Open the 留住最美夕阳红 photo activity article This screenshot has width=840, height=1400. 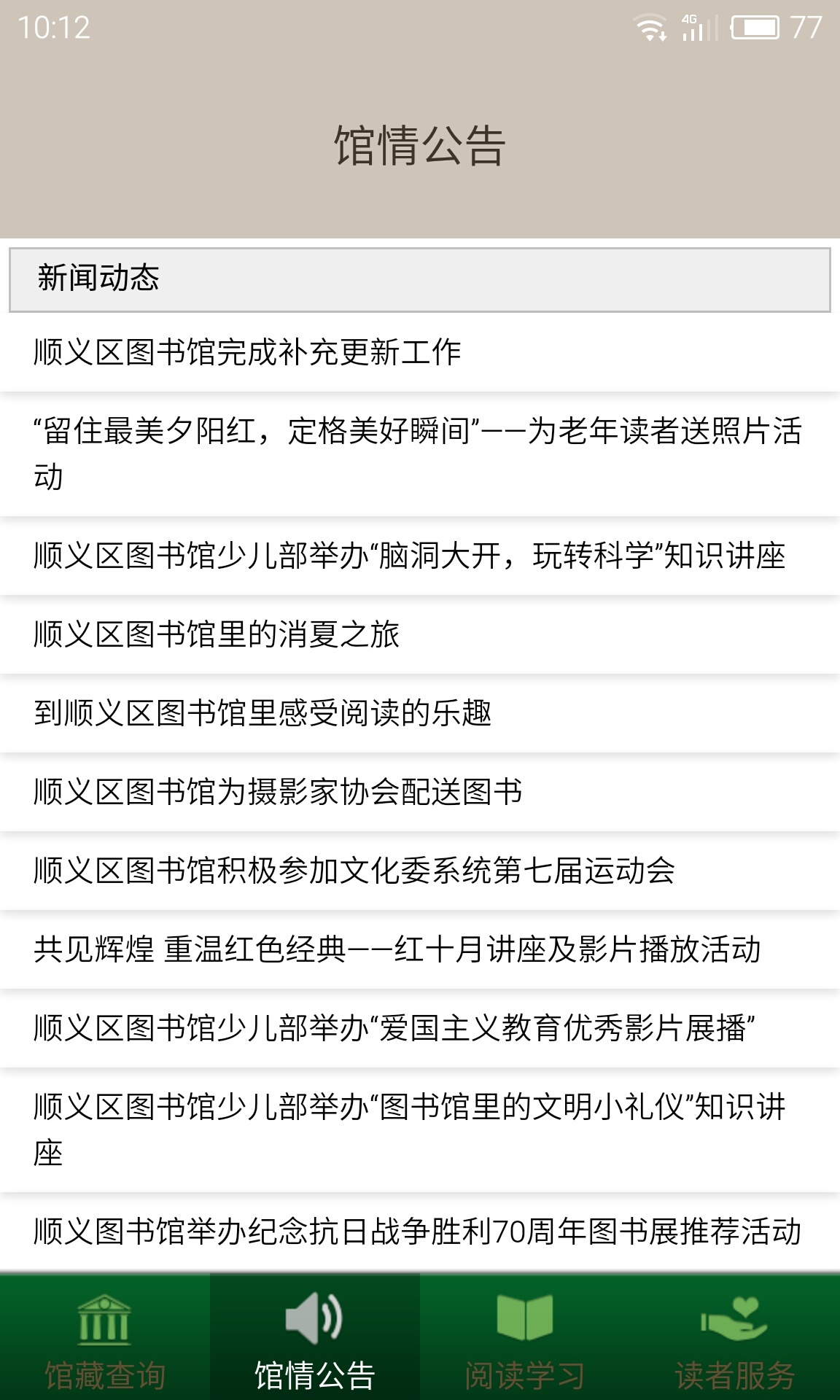pyautogui.click(x=419, y=454)
